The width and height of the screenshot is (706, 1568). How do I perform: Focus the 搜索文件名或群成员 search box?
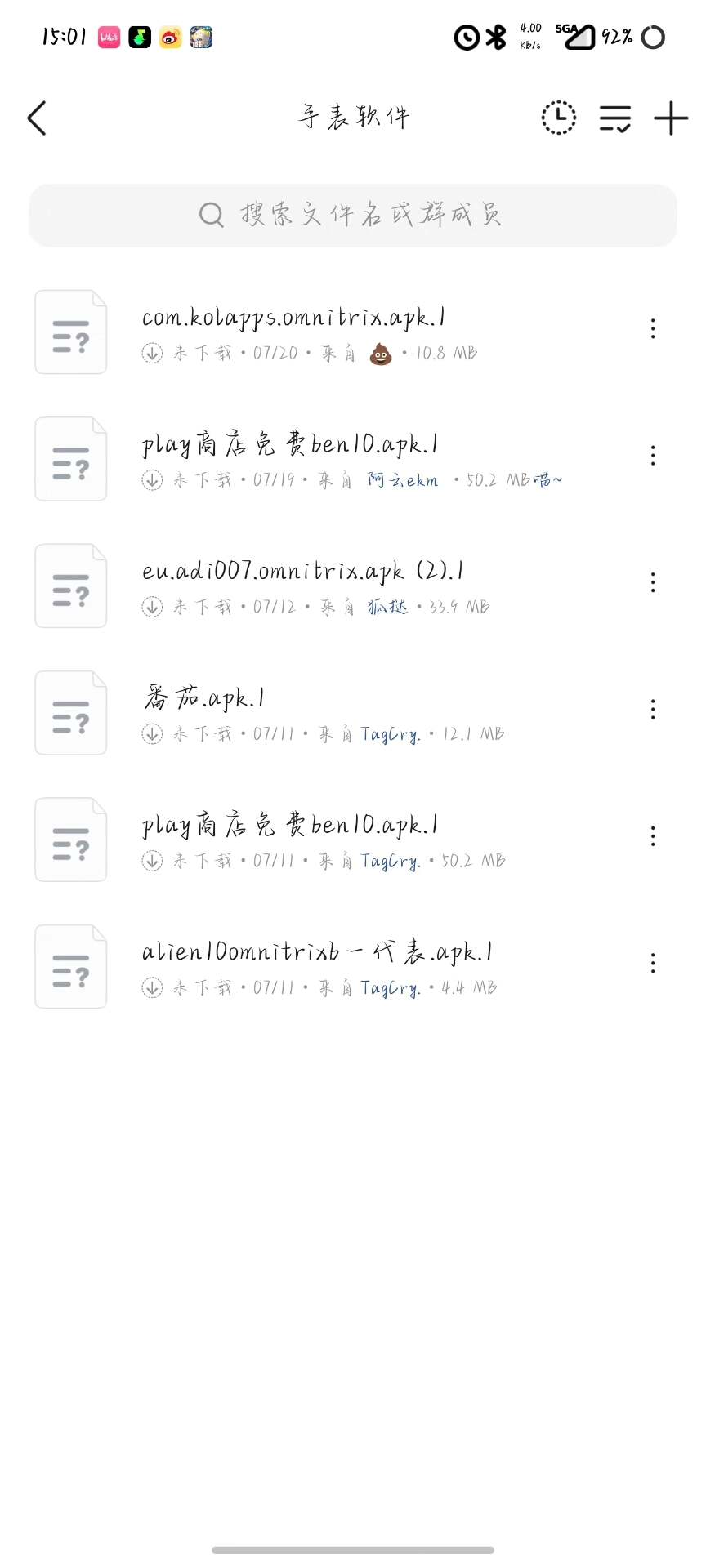click(353, 215)
